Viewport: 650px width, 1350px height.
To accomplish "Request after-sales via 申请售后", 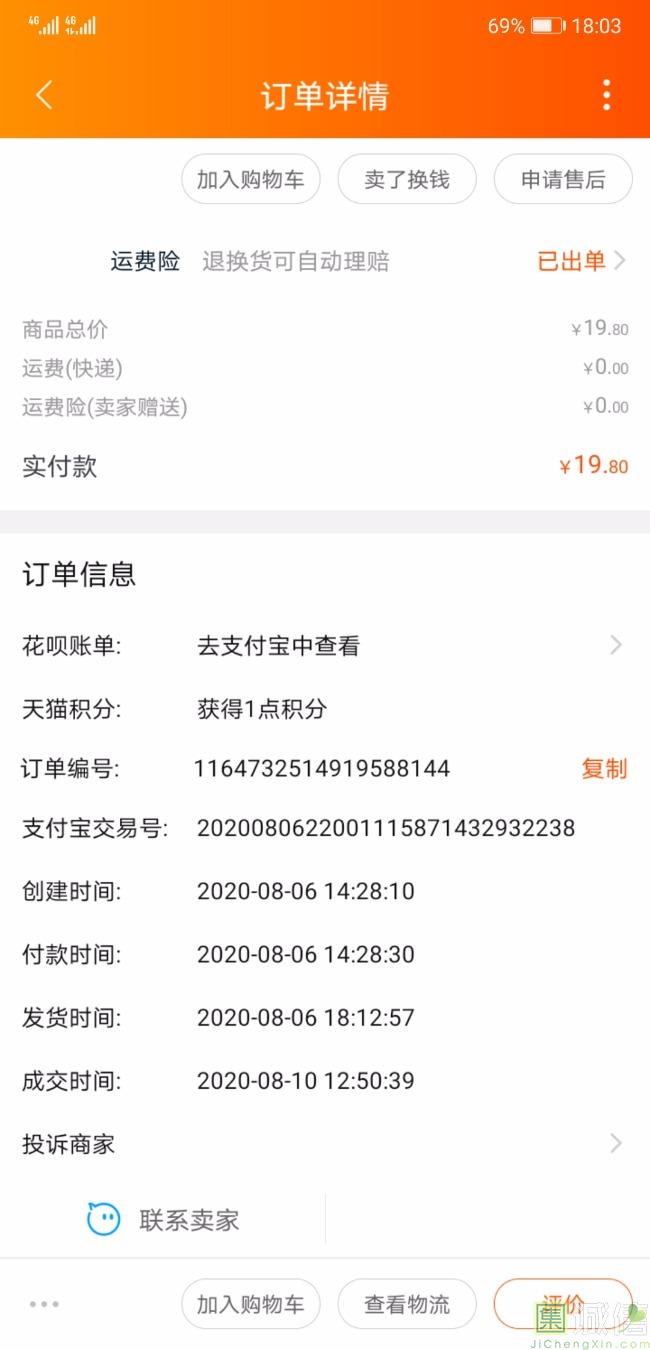I will point(563,179).
